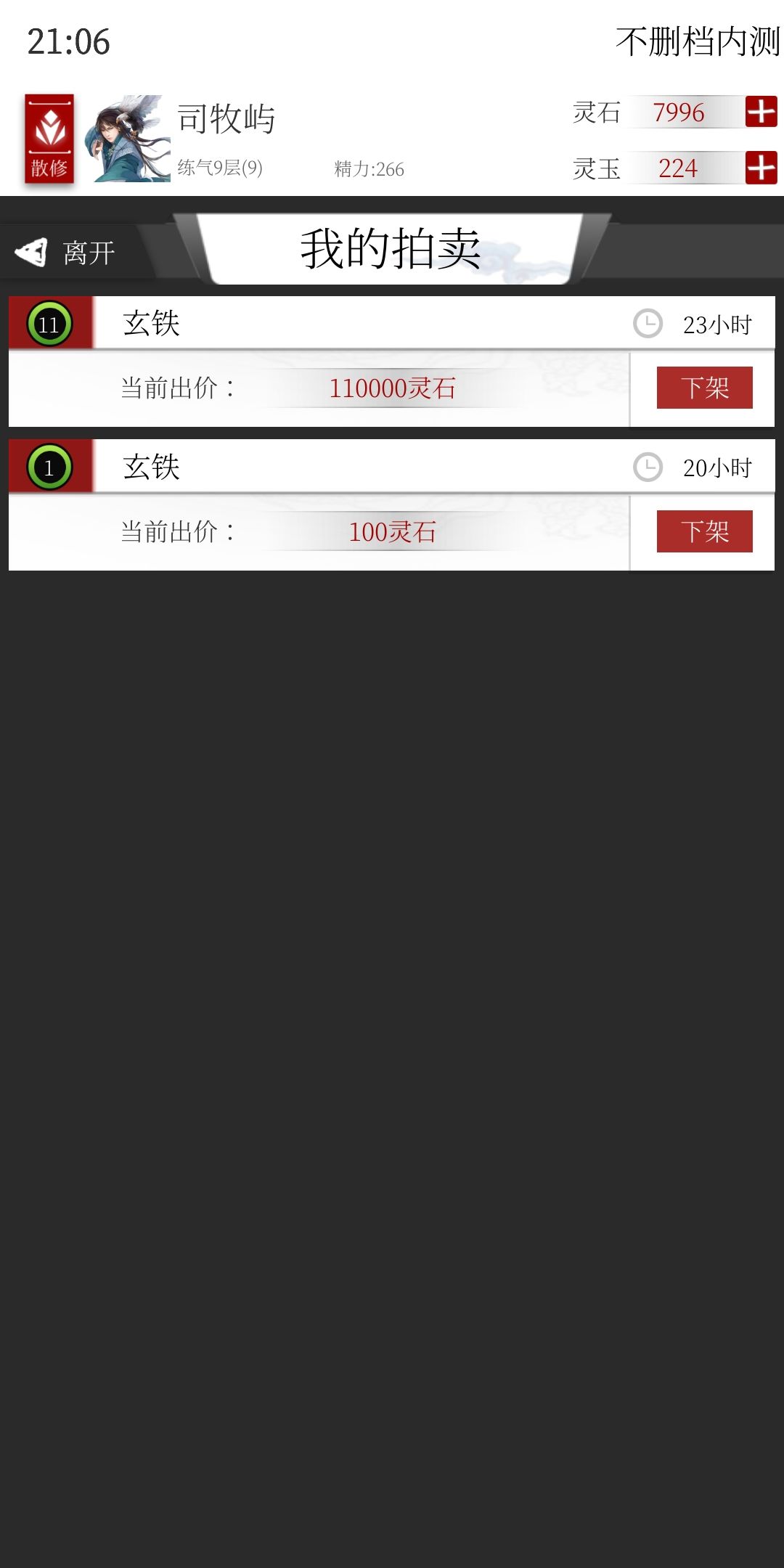Add more 灵玉 with the plus icon
This screenshot has width=784, height=1568.
coord(761,168)
